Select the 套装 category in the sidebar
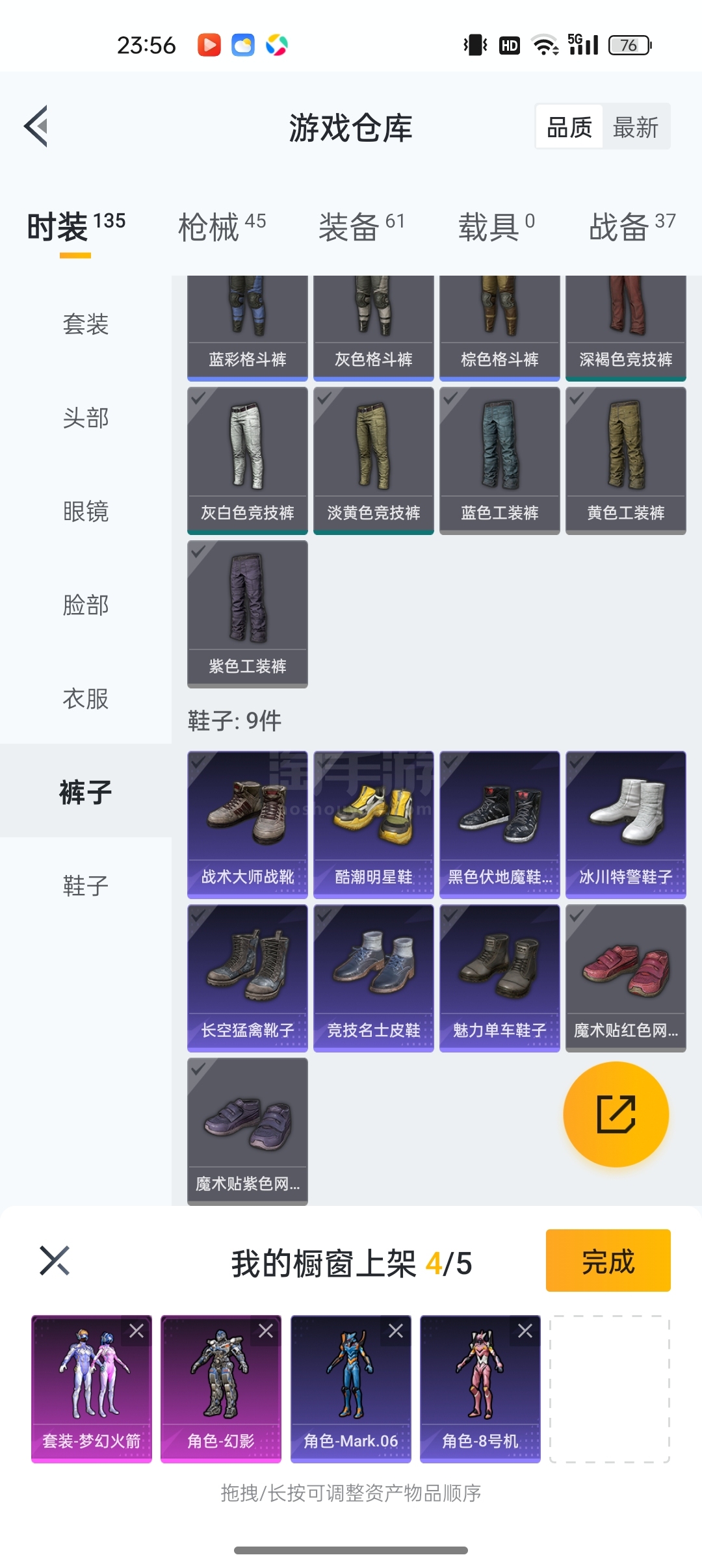This screenshot has width=702, height=1568. pyautogui.click(x=86, y=324)
